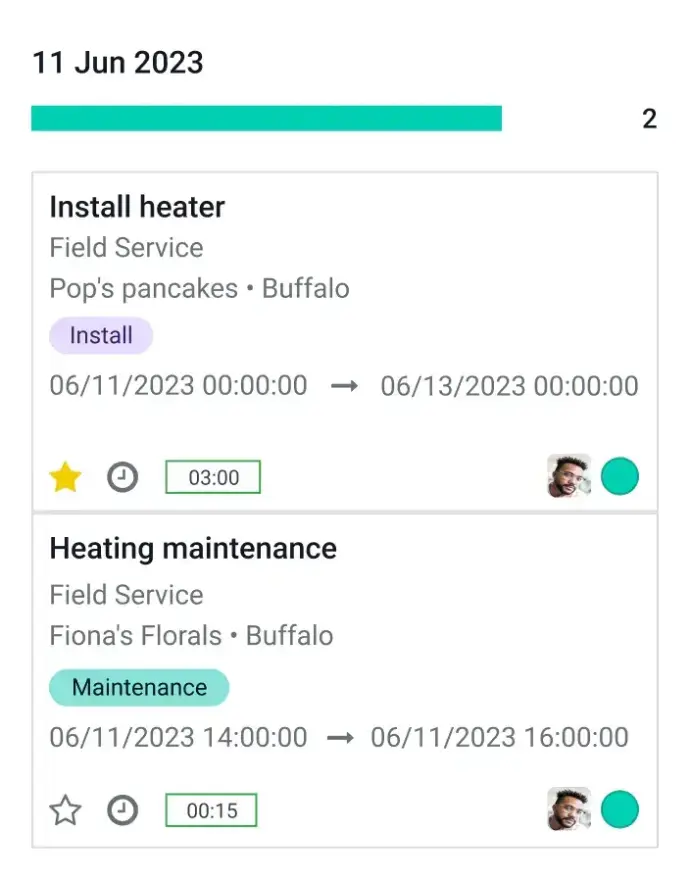Star the Heating maintenance task
Screen dimensions: 690x881
pyautogui.click(x=66, y=810)
